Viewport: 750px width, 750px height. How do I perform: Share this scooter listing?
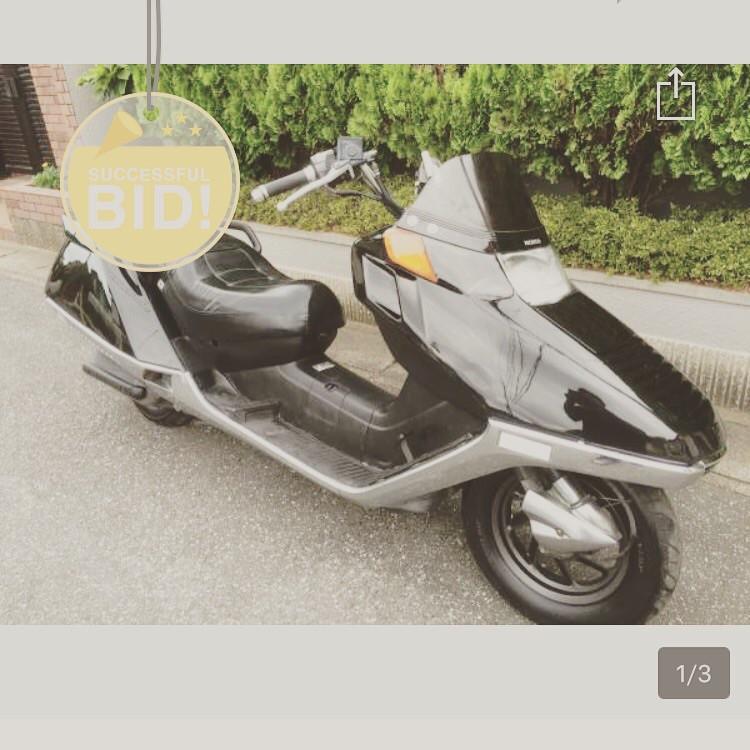pos(676,95)
